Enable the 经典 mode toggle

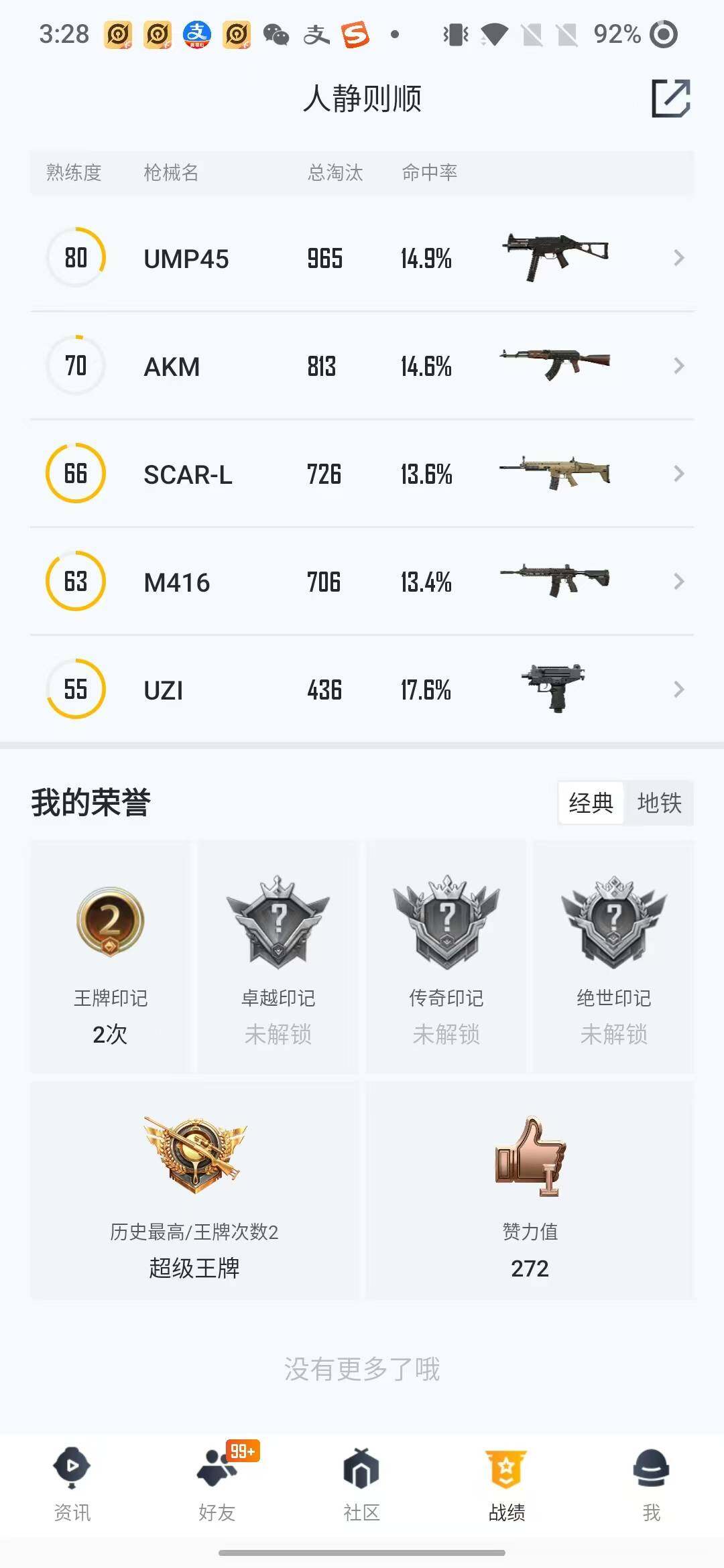pos(592,804)
